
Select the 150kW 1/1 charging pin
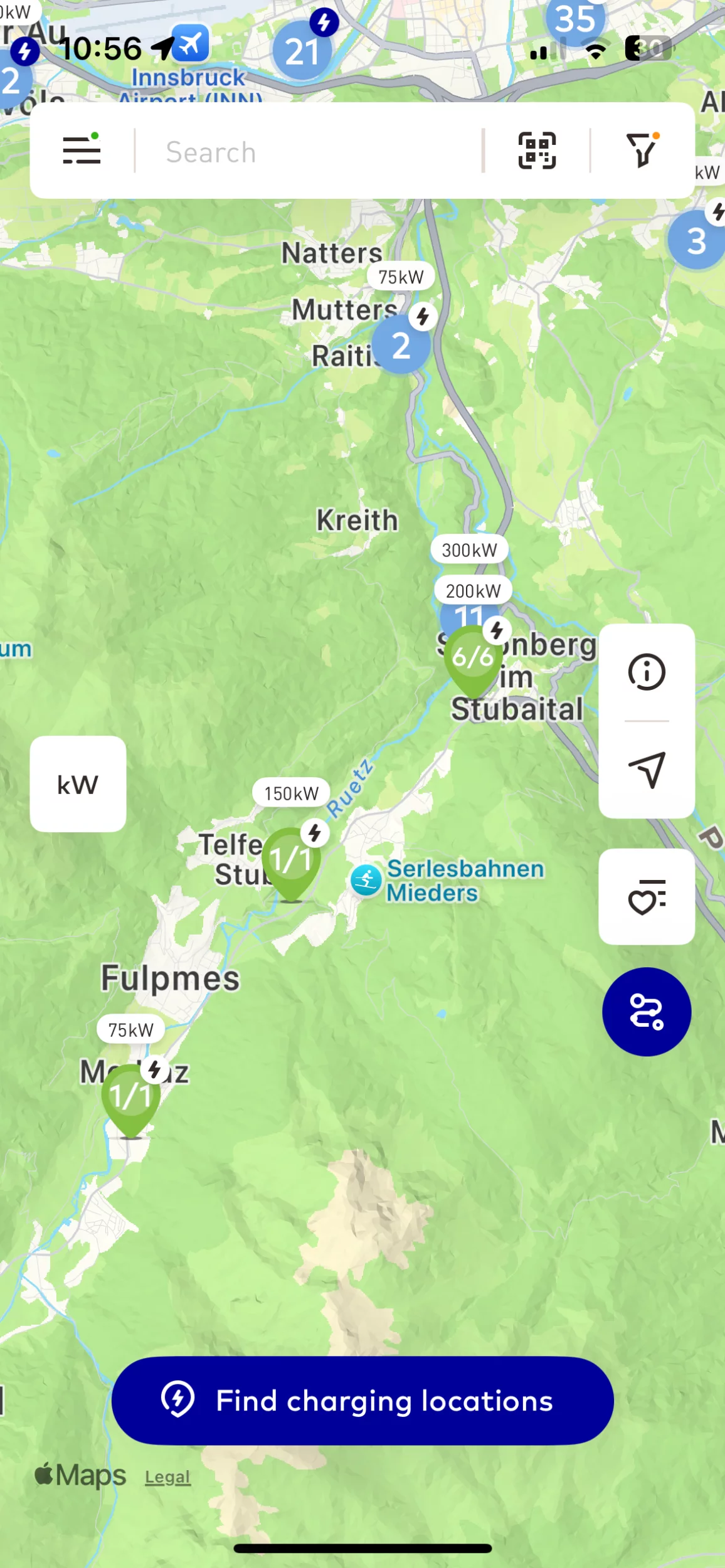(x=291, y=861)
